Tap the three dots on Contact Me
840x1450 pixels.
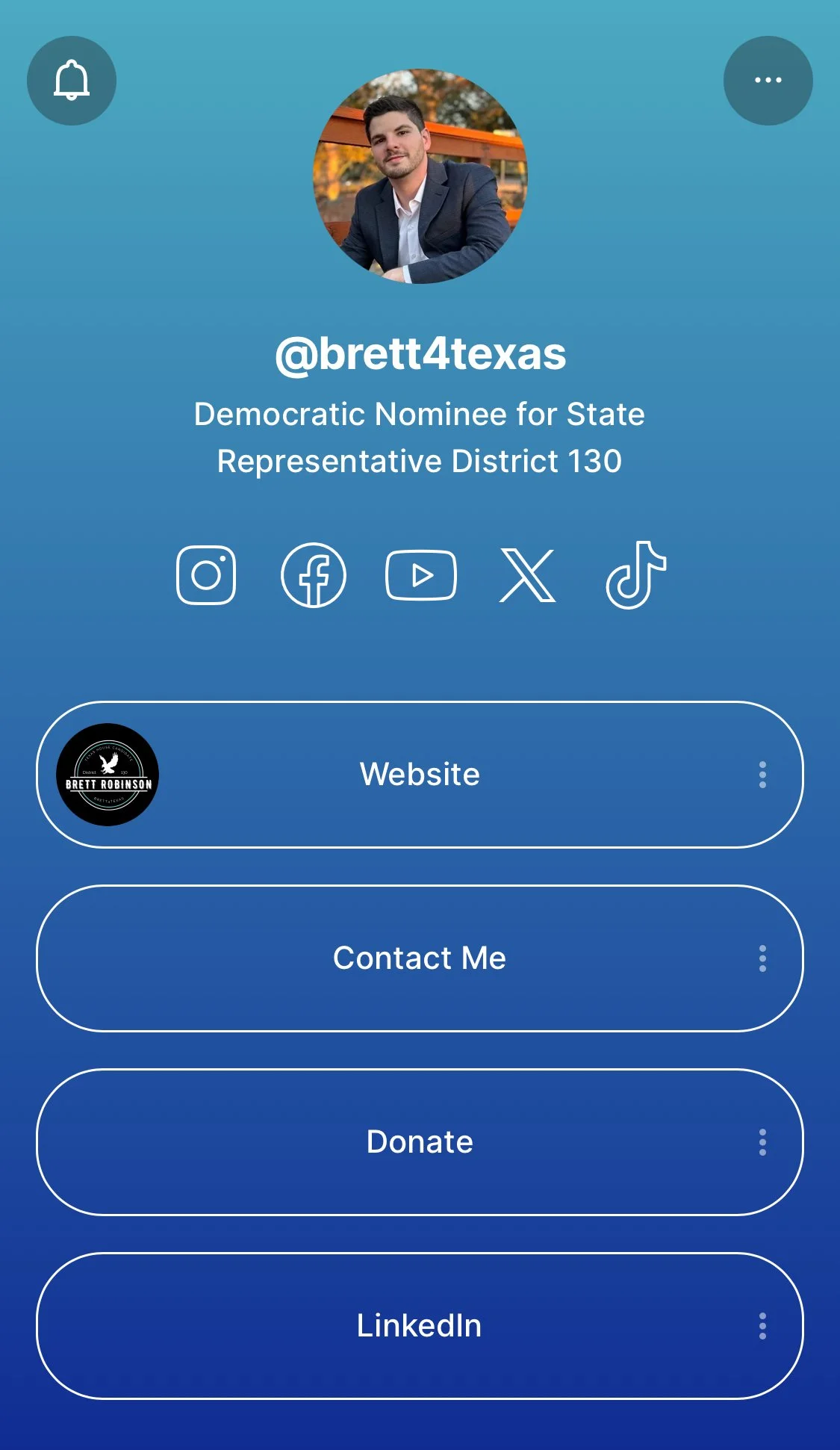click(x=762, y=958)
